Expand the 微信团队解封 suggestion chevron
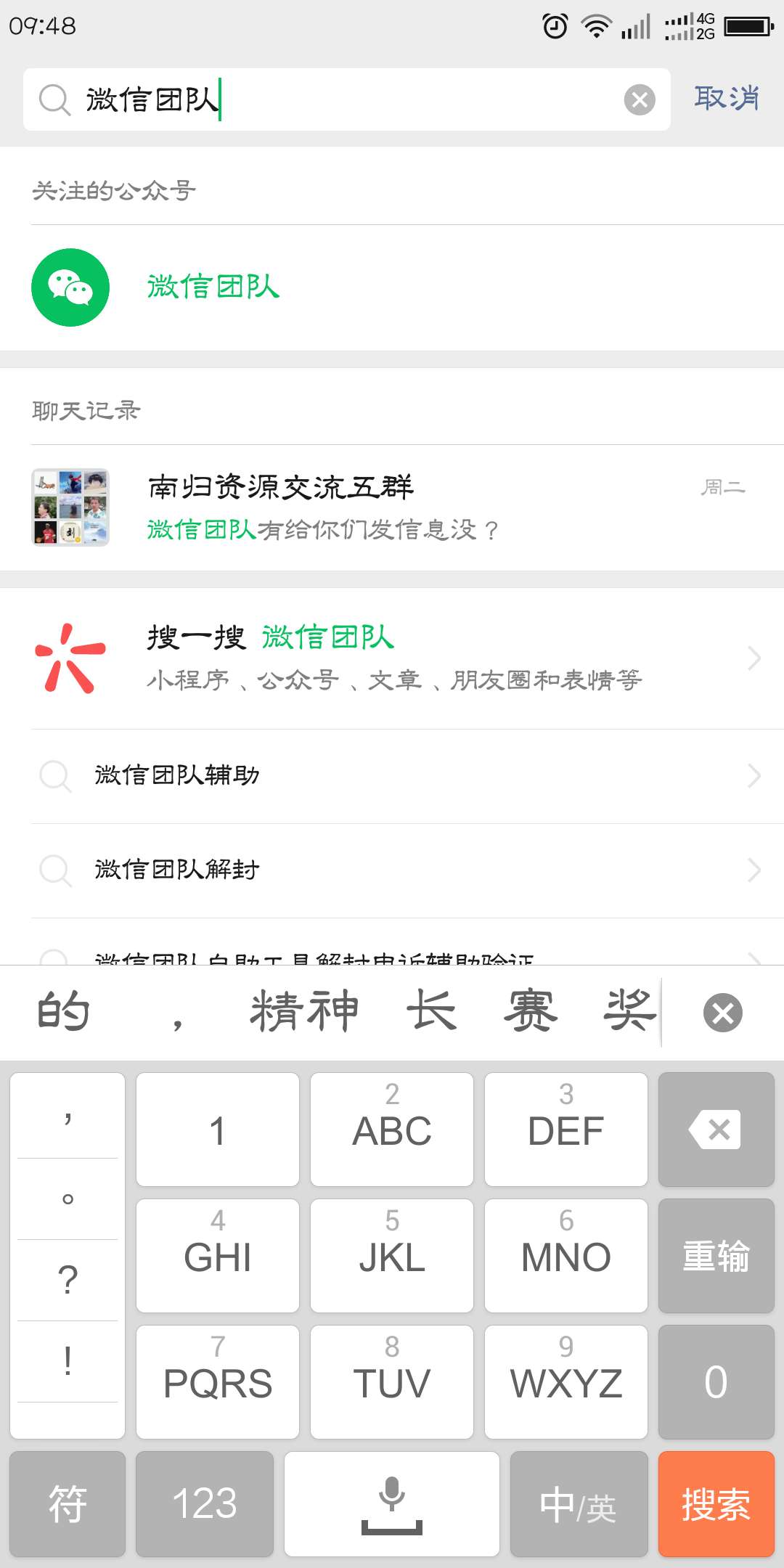The image size is (784, 1568). click(x=754, y=871)
